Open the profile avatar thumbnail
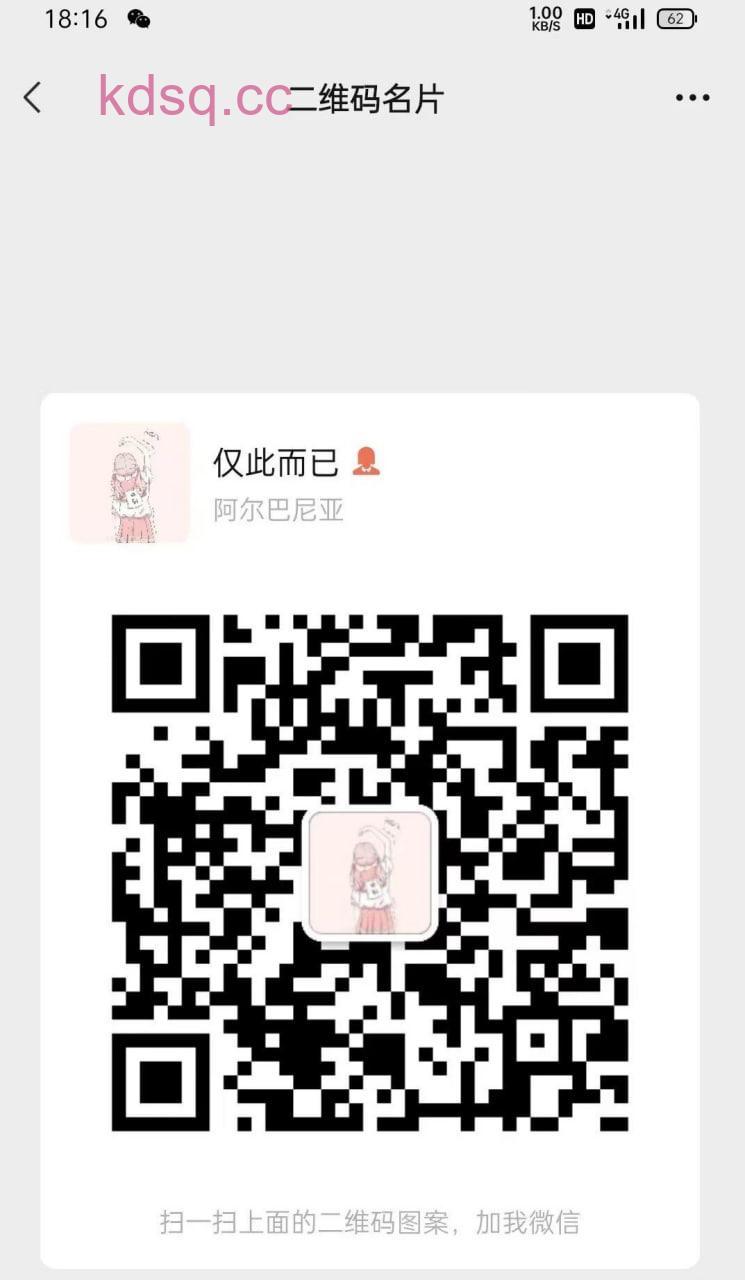The image size is (745, 1280). pyautogui.click(x=128, y=483)
